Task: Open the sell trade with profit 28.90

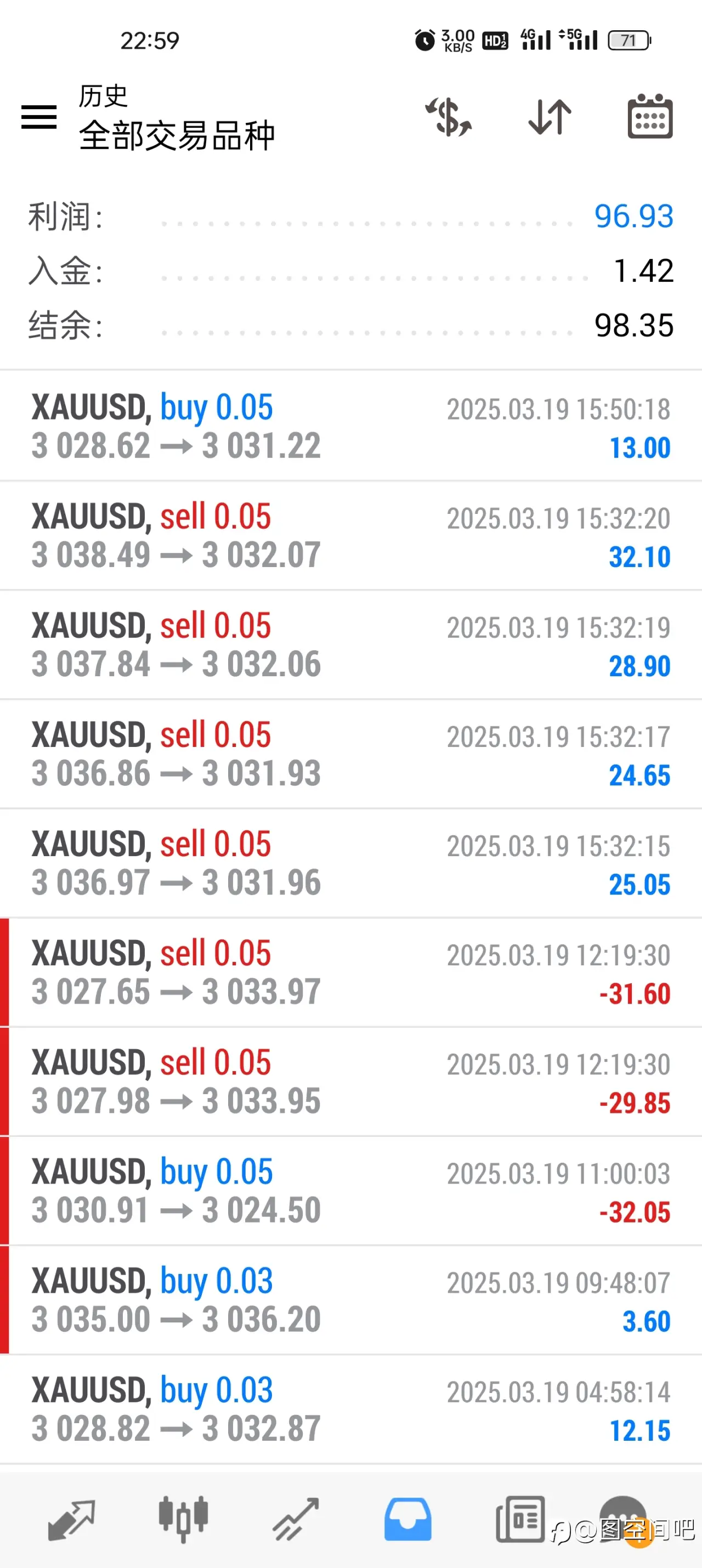Action: click(x=350, y=644)
